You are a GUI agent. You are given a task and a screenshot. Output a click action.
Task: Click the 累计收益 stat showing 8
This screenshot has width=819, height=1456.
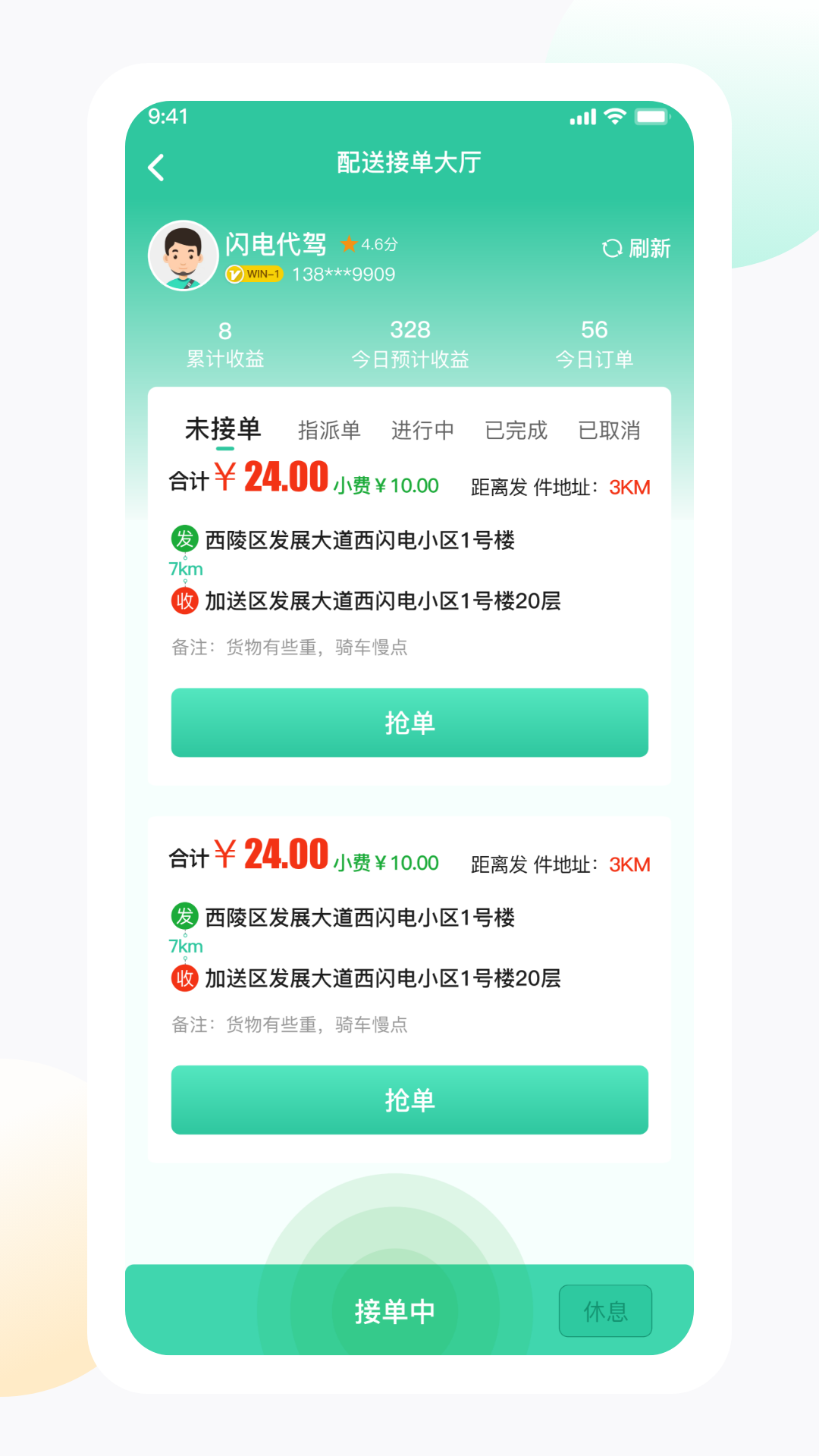coord(224,344)
